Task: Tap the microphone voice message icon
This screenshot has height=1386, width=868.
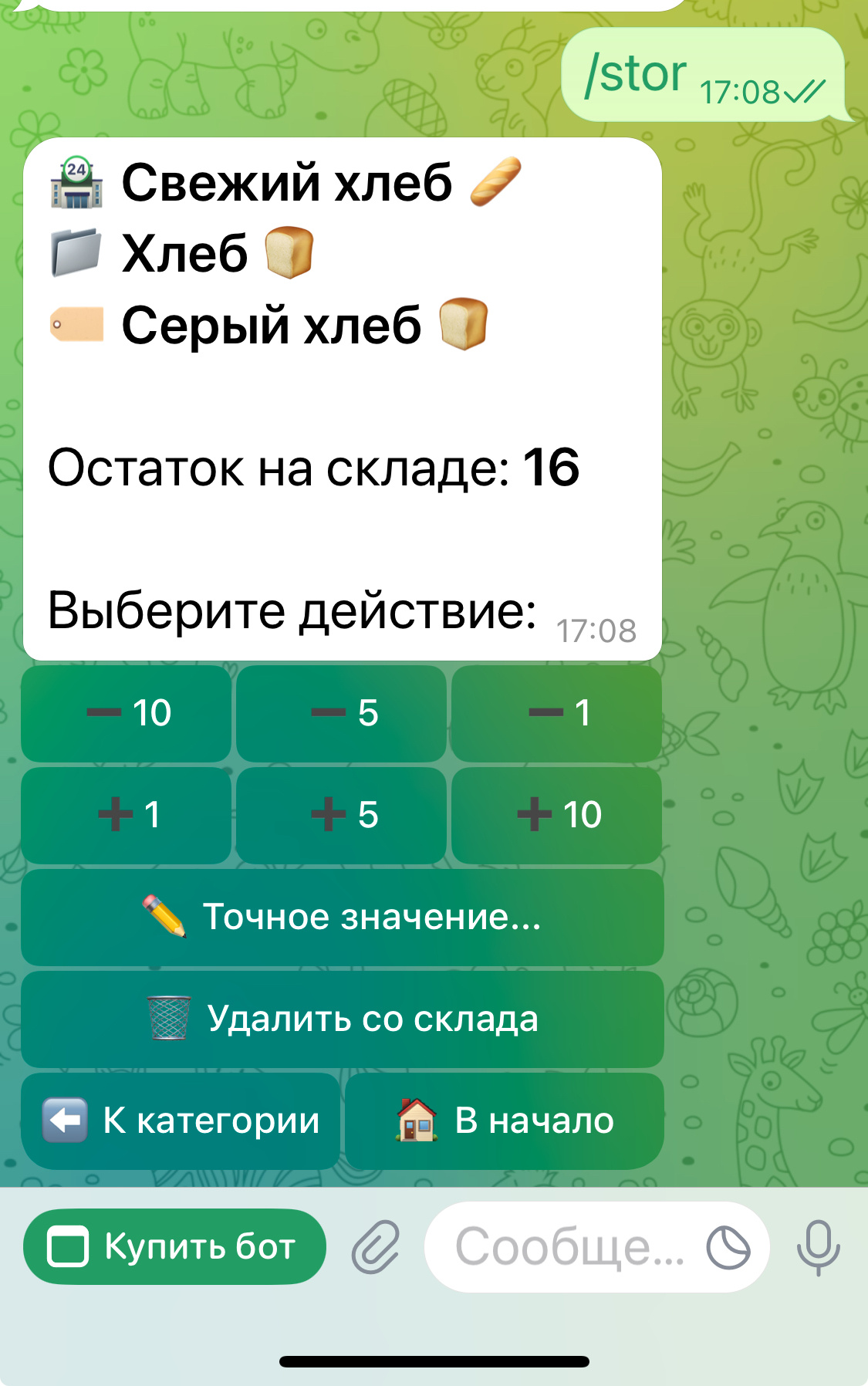Action: [818, 1247]
